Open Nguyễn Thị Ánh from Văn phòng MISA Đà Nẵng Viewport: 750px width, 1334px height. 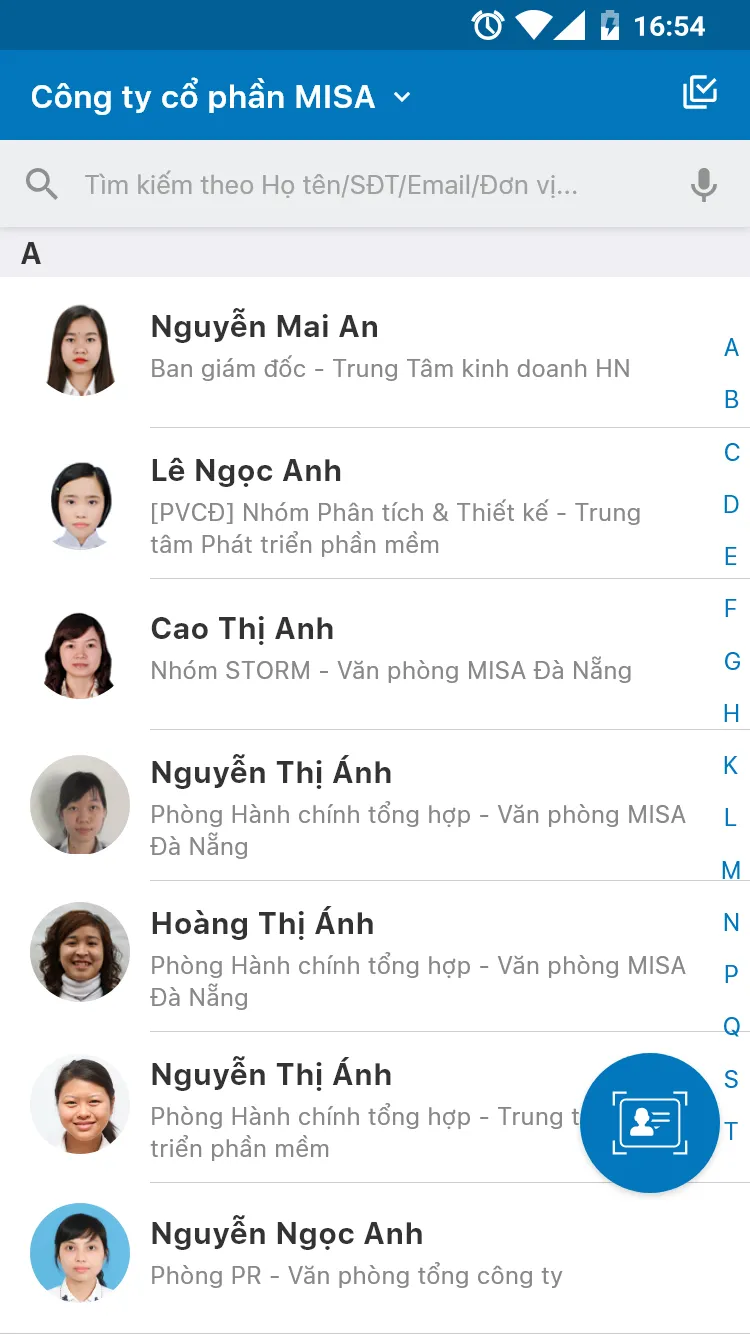click(x=390, y=807)
